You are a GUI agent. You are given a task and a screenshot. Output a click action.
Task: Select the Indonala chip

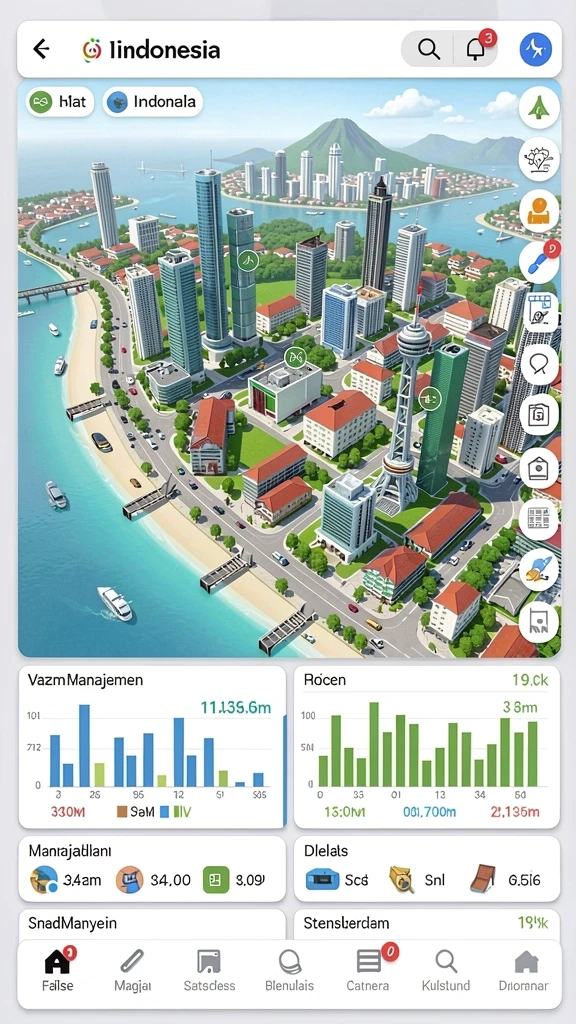click(x=153, y=102)
